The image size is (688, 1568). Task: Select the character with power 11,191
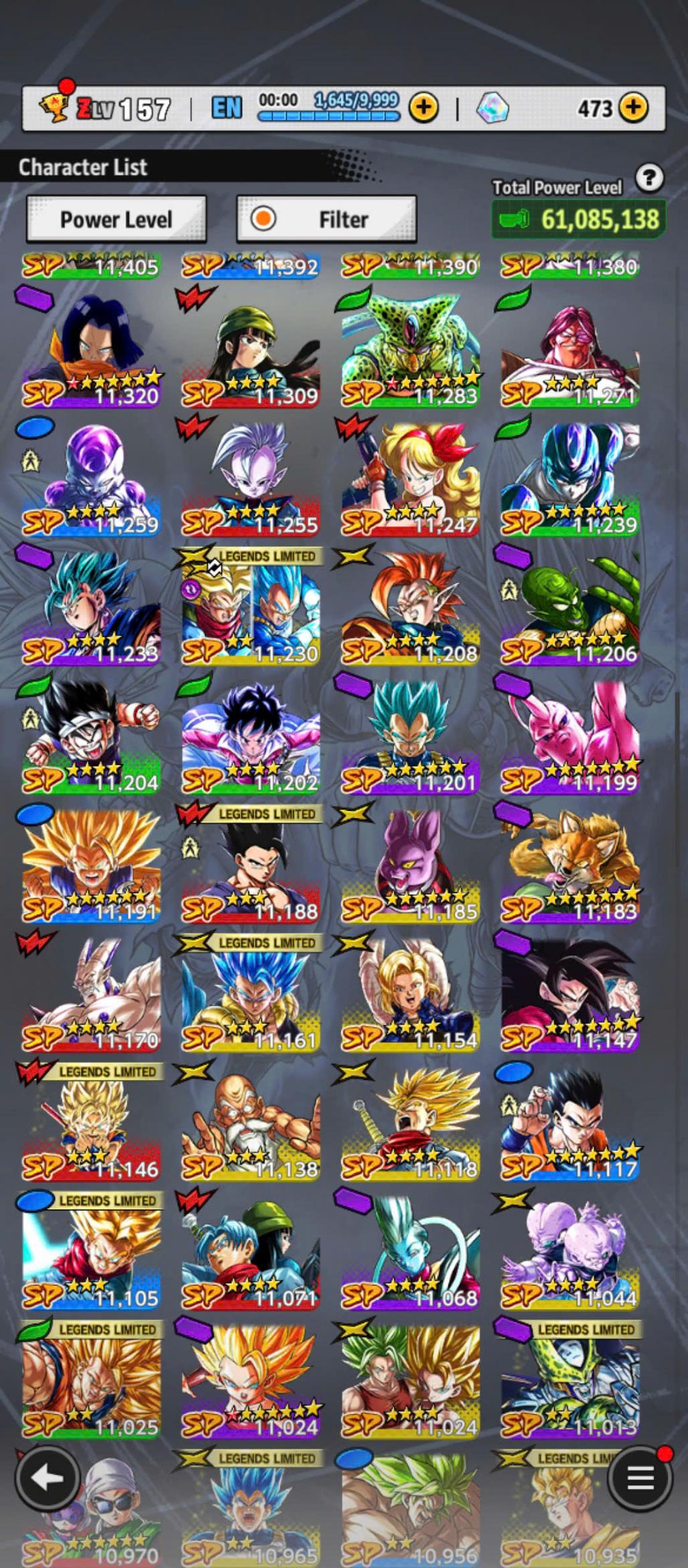(x=92, y=864)
